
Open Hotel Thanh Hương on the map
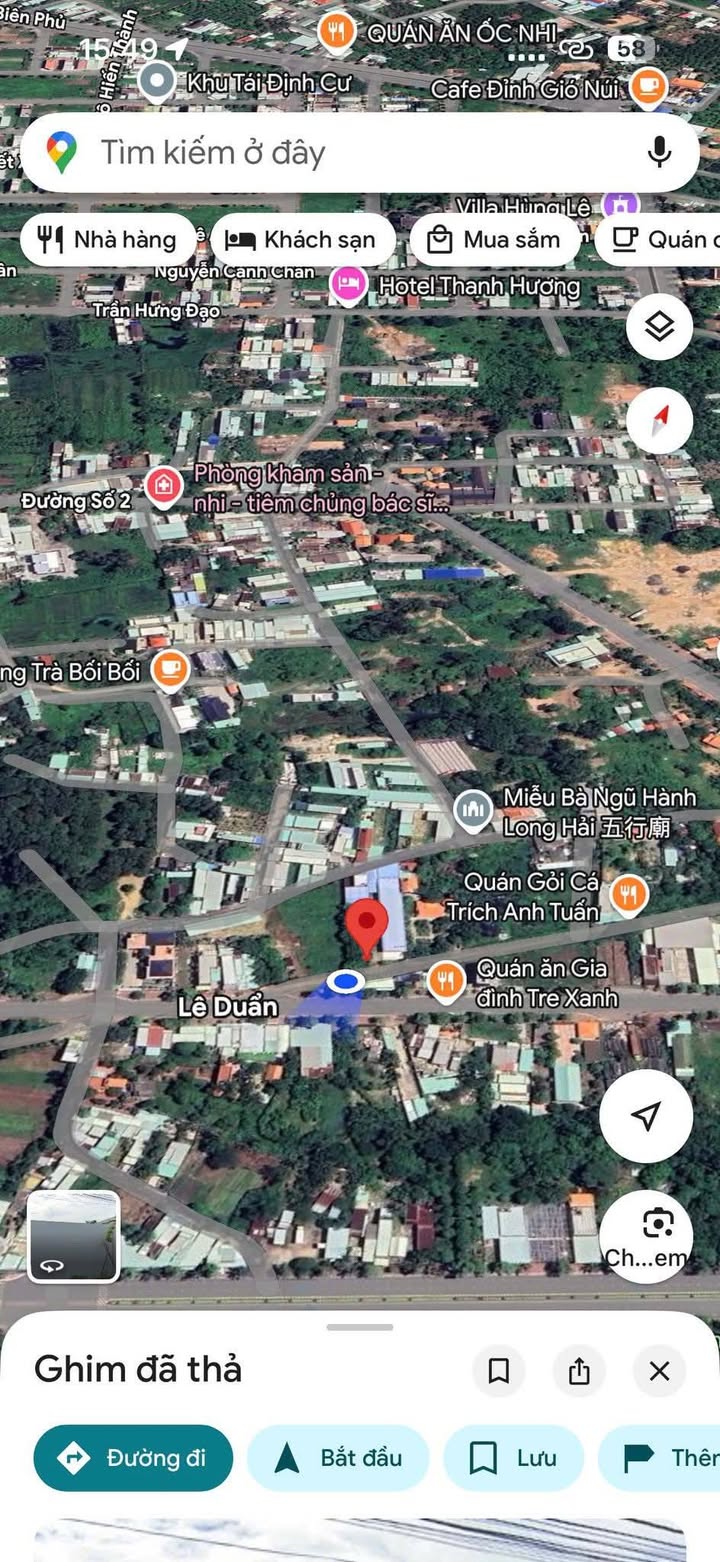pos(349,286)
